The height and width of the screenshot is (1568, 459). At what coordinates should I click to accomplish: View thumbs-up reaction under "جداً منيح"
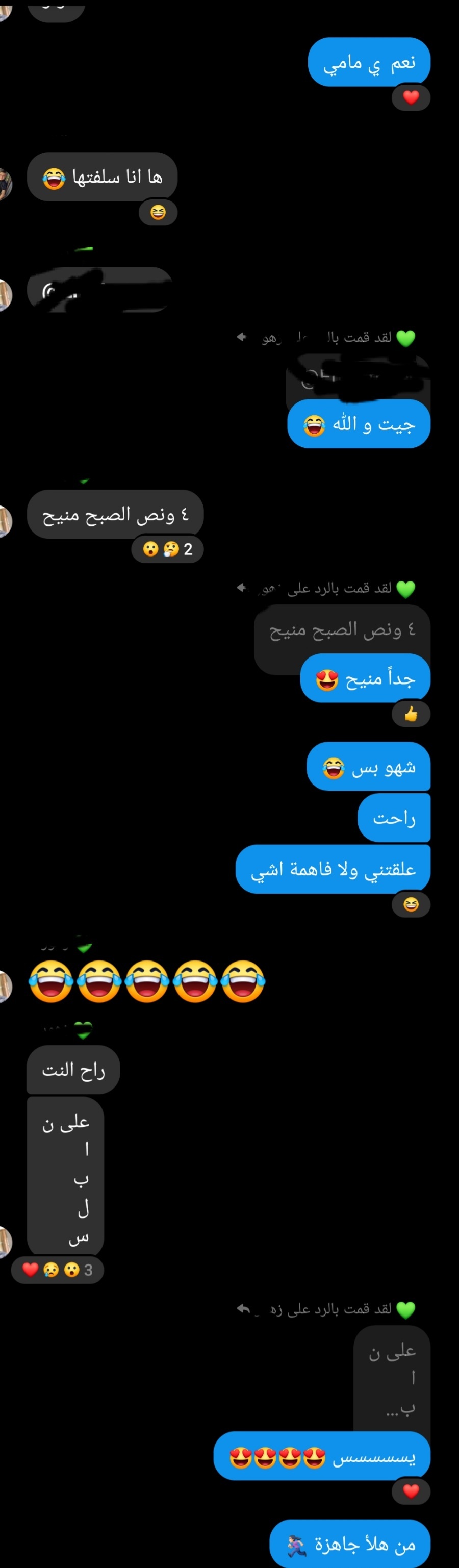(411, 714)
